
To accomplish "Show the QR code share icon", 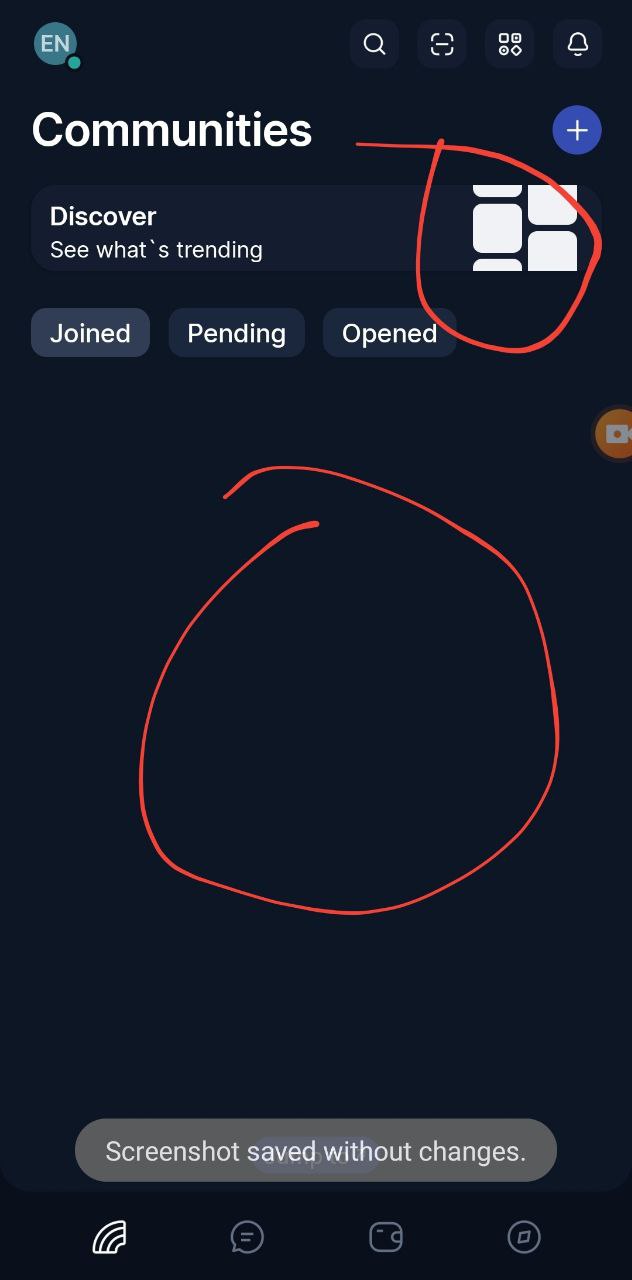I will pos(510,44).
